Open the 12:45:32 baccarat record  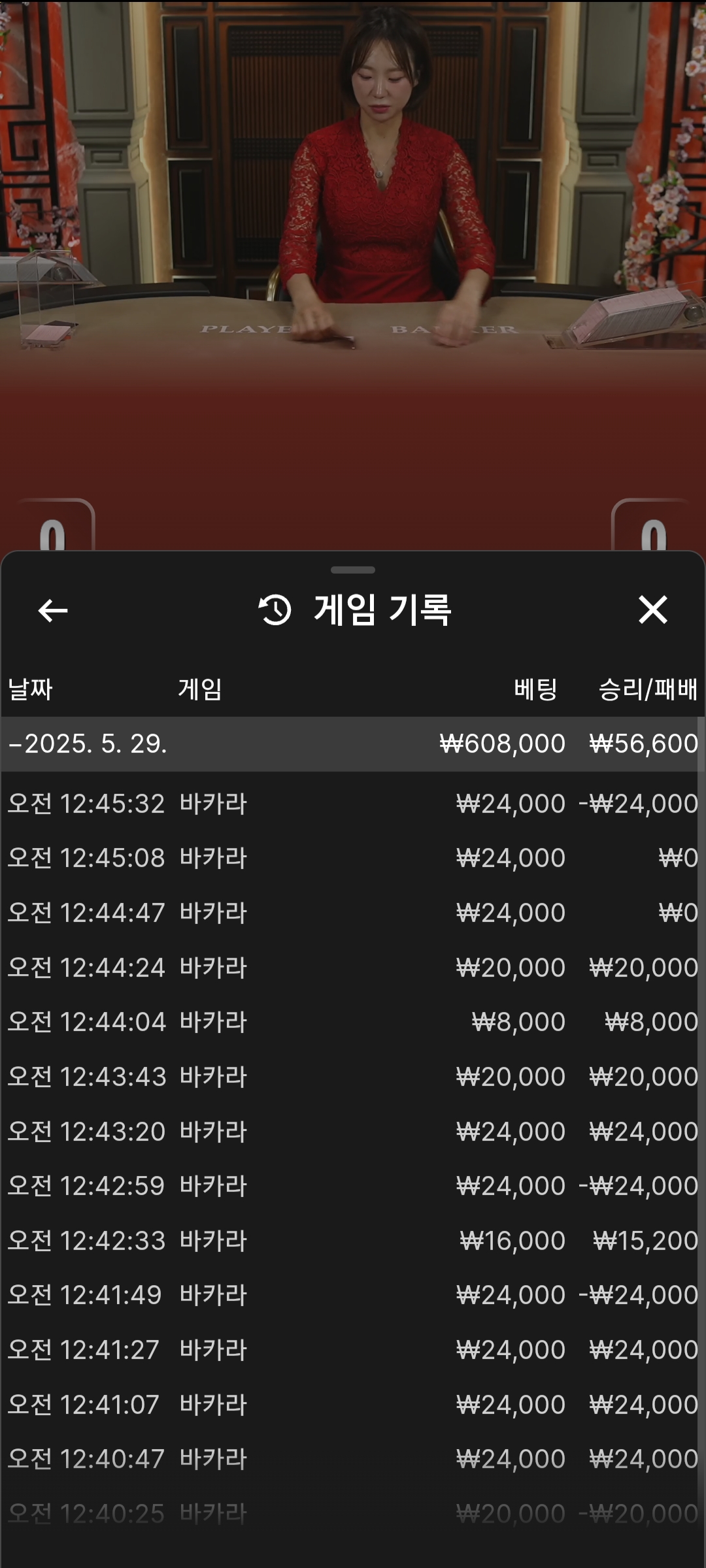pos(353,804)
